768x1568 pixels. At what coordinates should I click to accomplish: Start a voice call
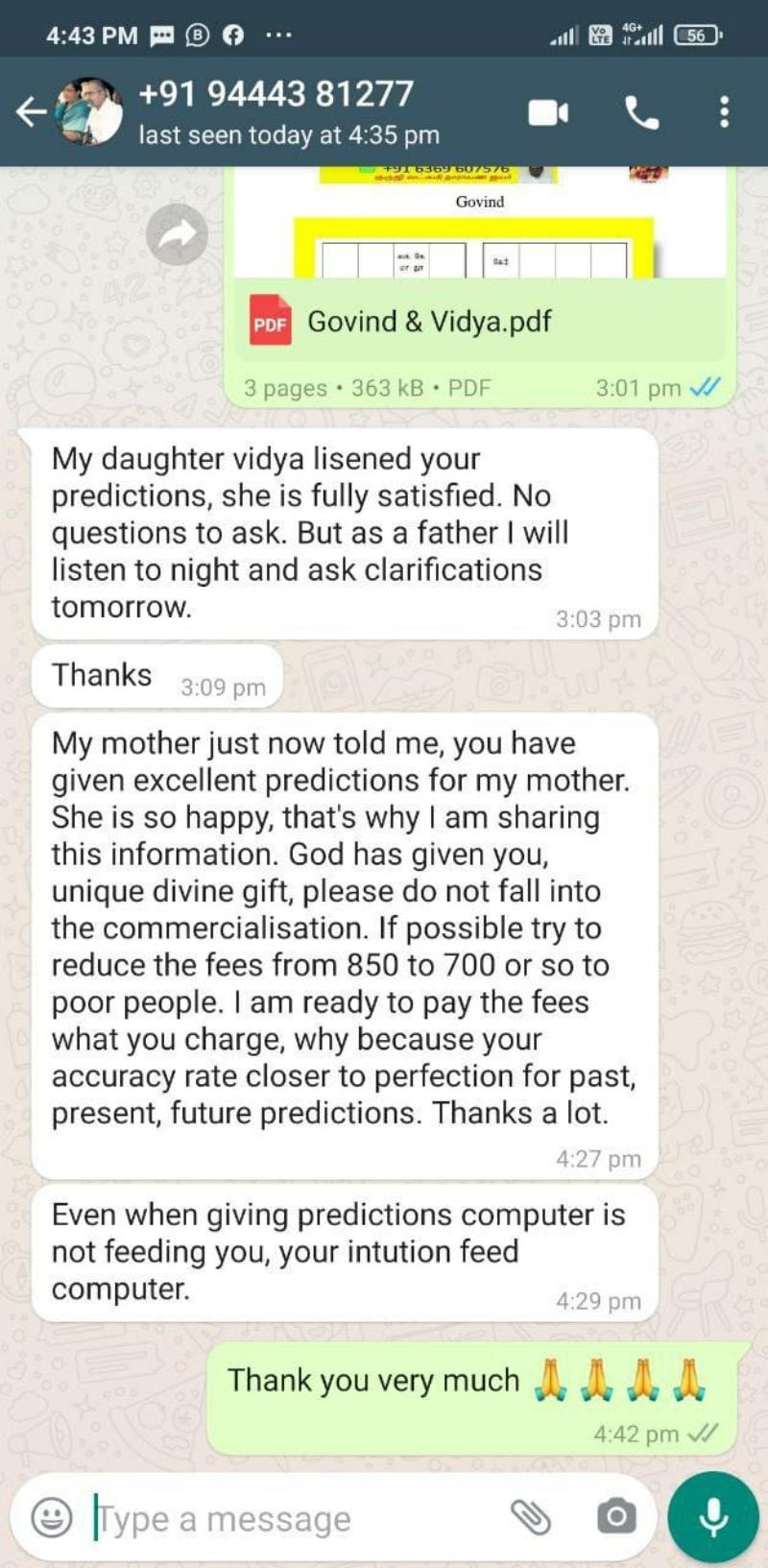[641, 112]
